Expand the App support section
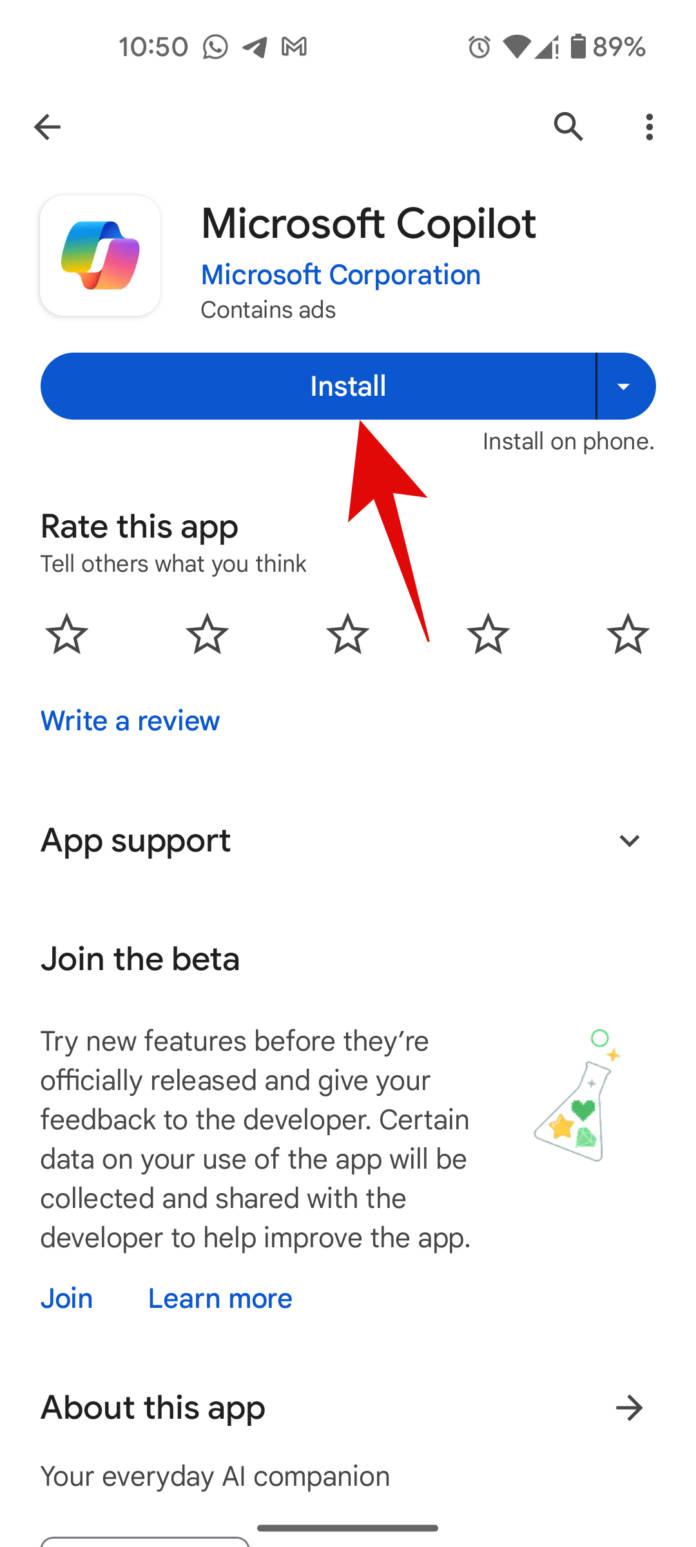Image resolution: width=696 pixels, height=1547 pixels. 629,841
